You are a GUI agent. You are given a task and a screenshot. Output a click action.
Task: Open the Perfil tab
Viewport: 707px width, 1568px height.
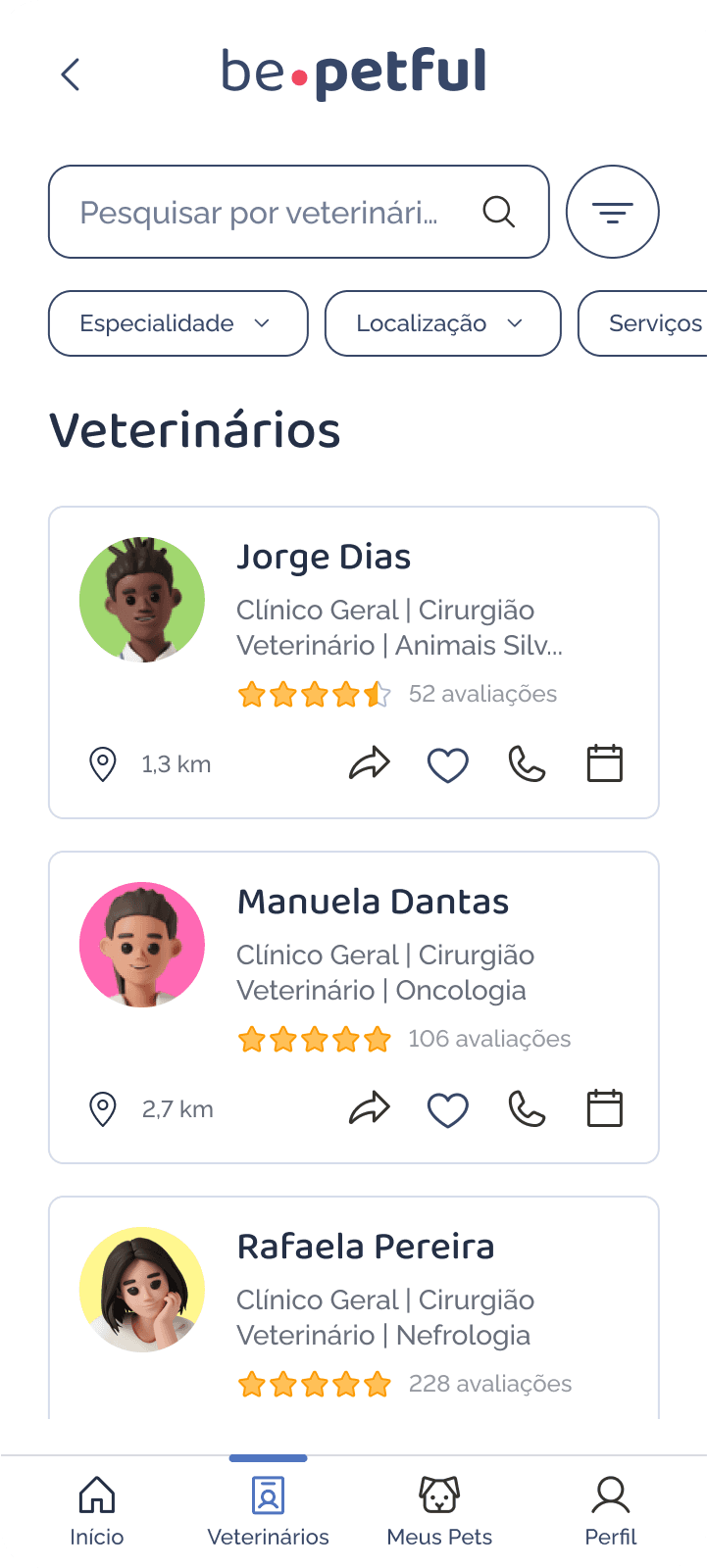pos(611,1510)
